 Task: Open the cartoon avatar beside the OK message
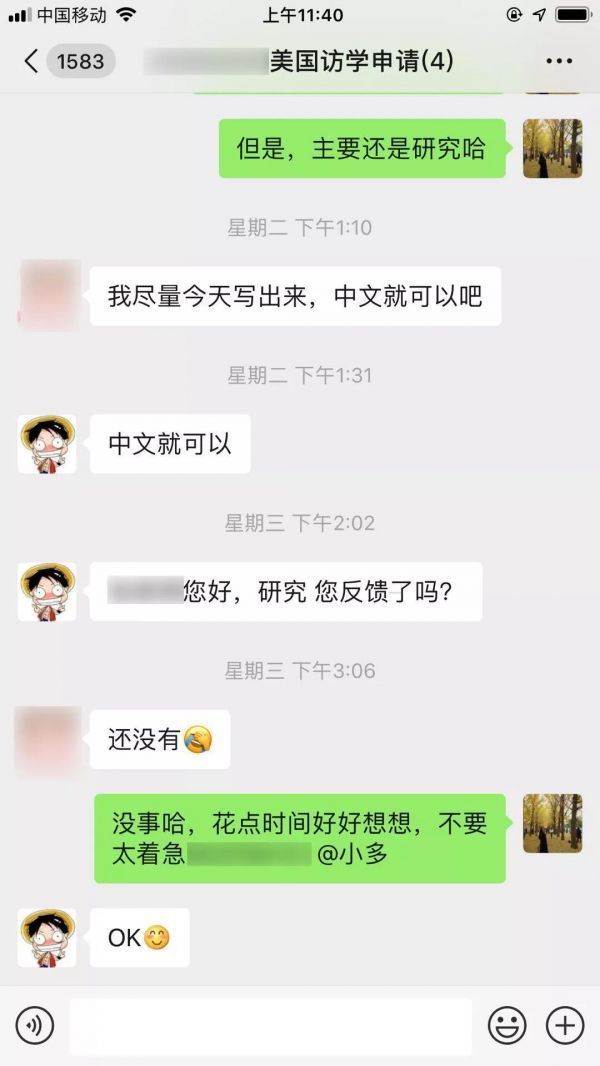pyautogui.click(x=47, y=938)
